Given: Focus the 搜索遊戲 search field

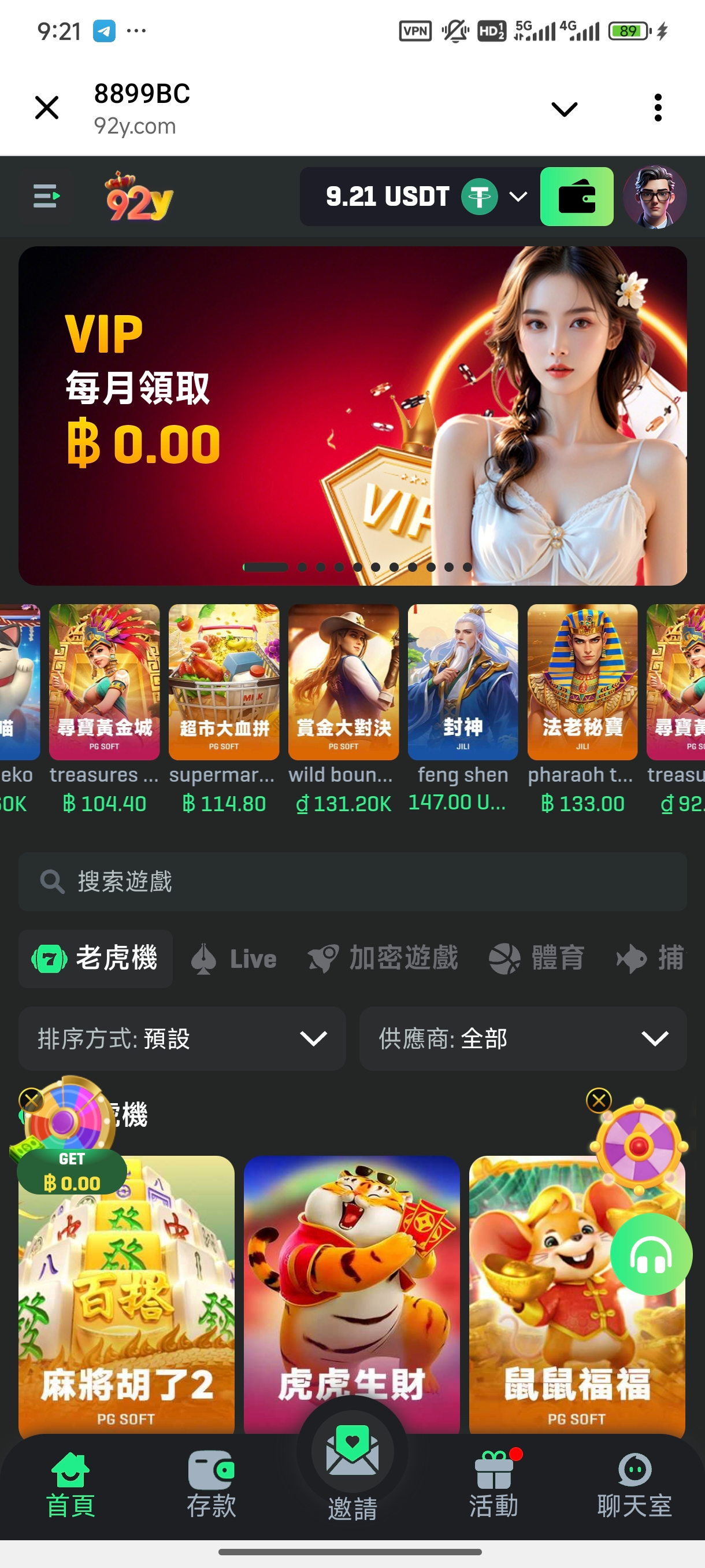Looking at the screenshot, I should 352,881.
